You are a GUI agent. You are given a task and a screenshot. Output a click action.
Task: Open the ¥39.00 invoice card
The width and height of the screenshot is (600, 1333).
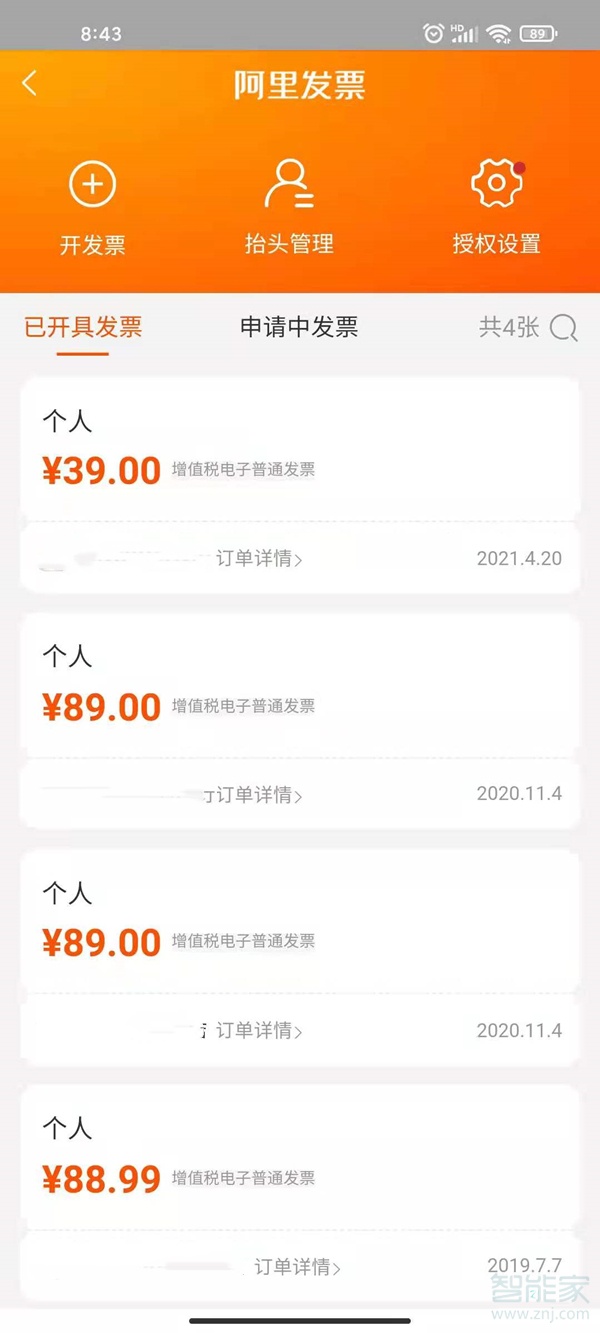(x=300, y=450)
